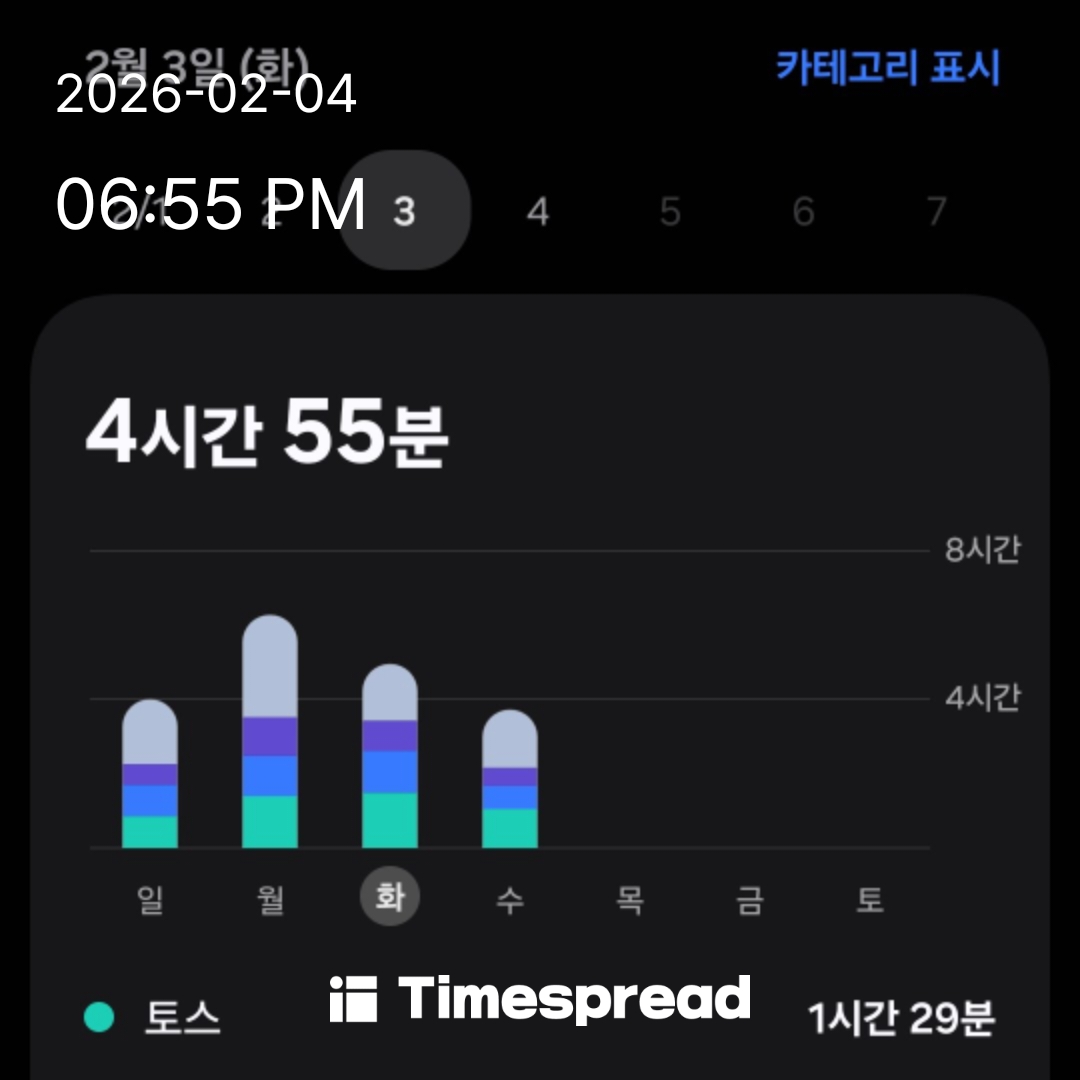The width and height of the screenshot is (1080, 1080).
Task: Select the 일 usage bar in the chart
Action: coord(150,774)
